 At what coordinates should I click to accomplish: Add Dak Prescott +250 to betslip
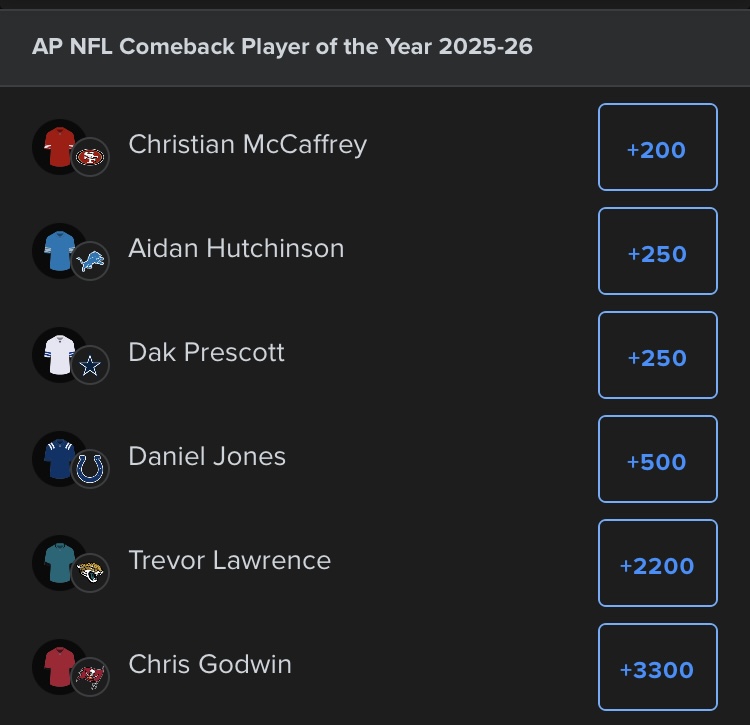tap(657, 356)
